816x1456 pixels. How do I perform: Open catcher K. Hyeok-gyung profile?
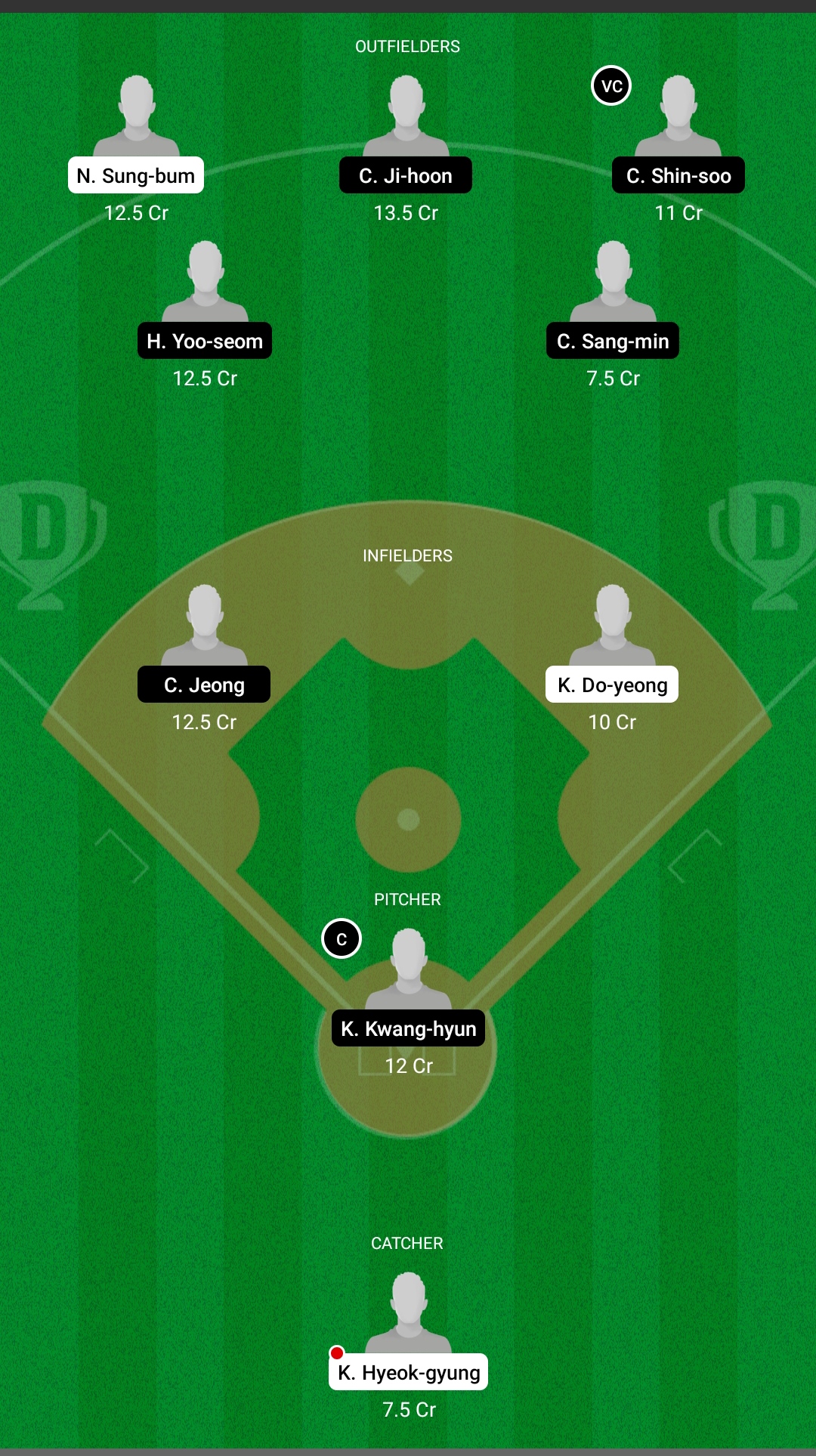click(408, 1371)
